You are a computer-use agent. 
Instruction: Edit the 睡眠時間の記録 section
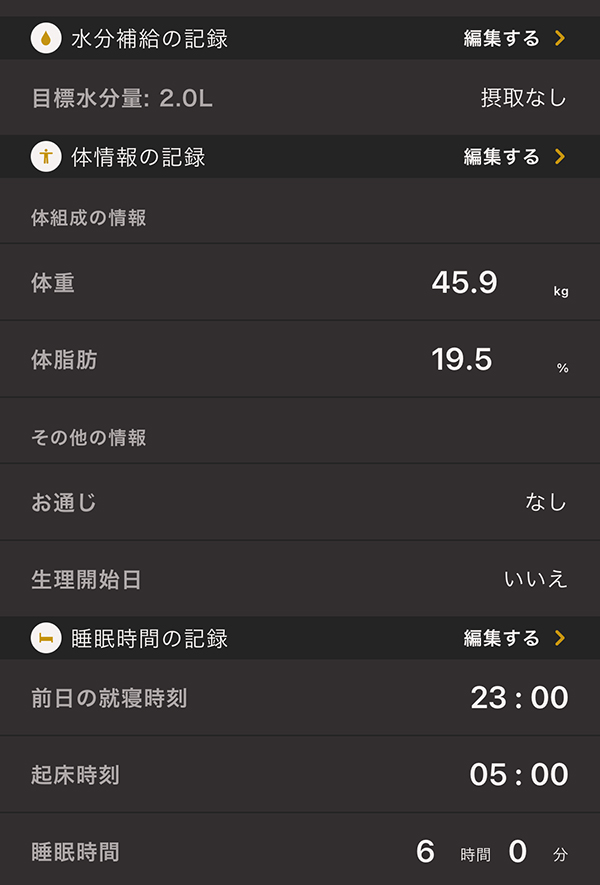coord(514,638)
